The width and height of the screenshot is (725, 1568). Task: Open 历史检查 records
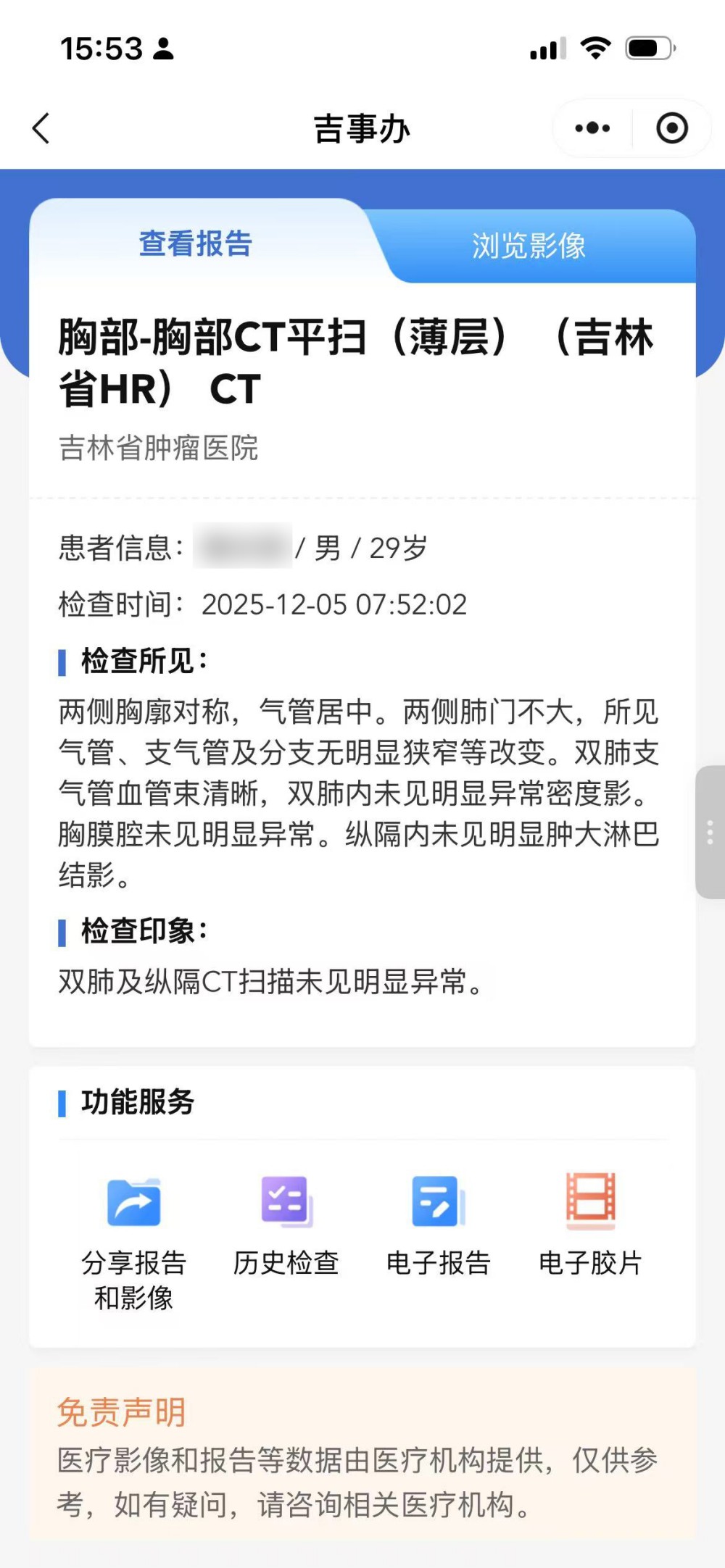[x=286, y=1224]
